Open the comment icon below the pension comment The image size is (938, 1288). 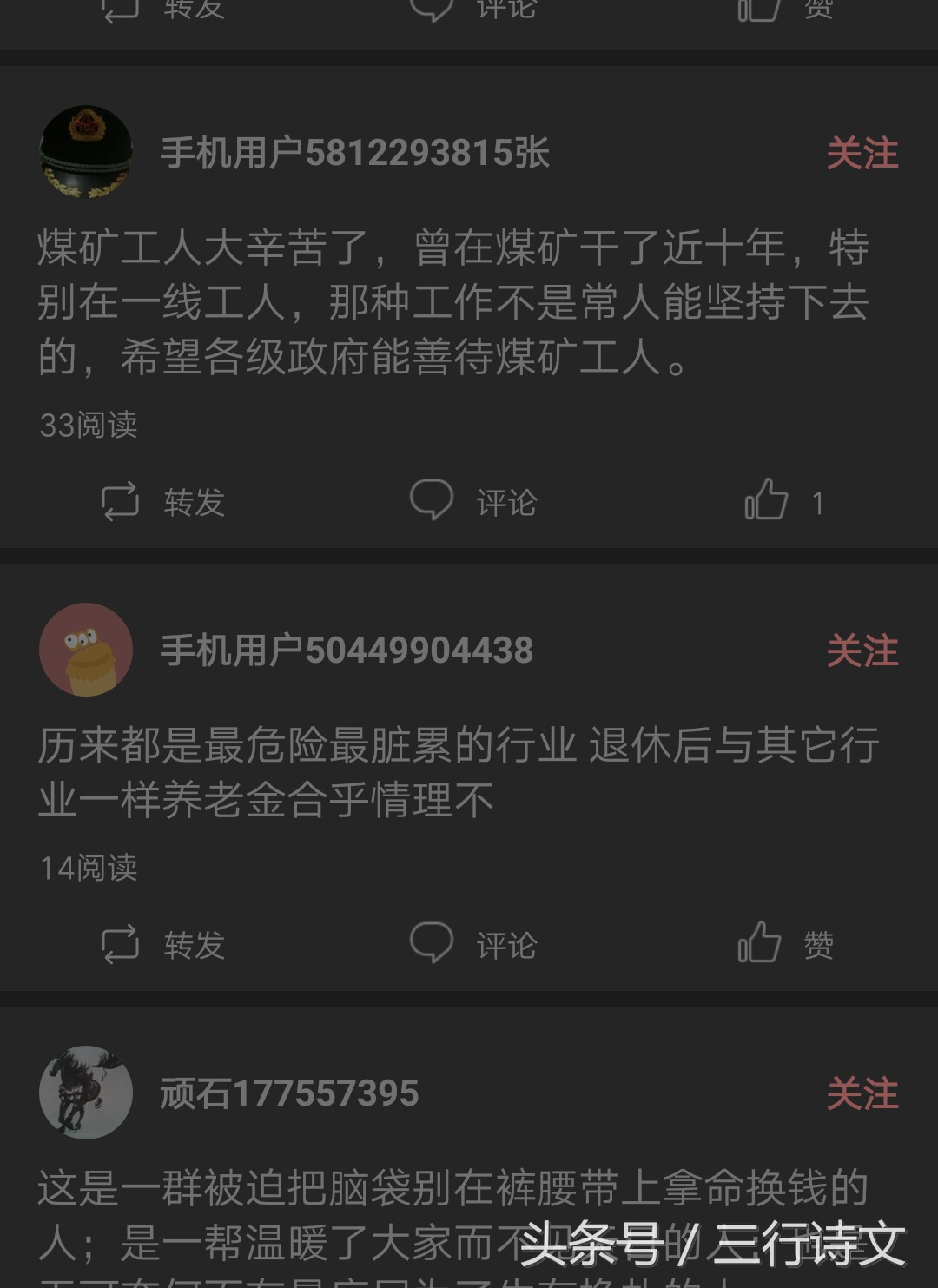[433, 943]
